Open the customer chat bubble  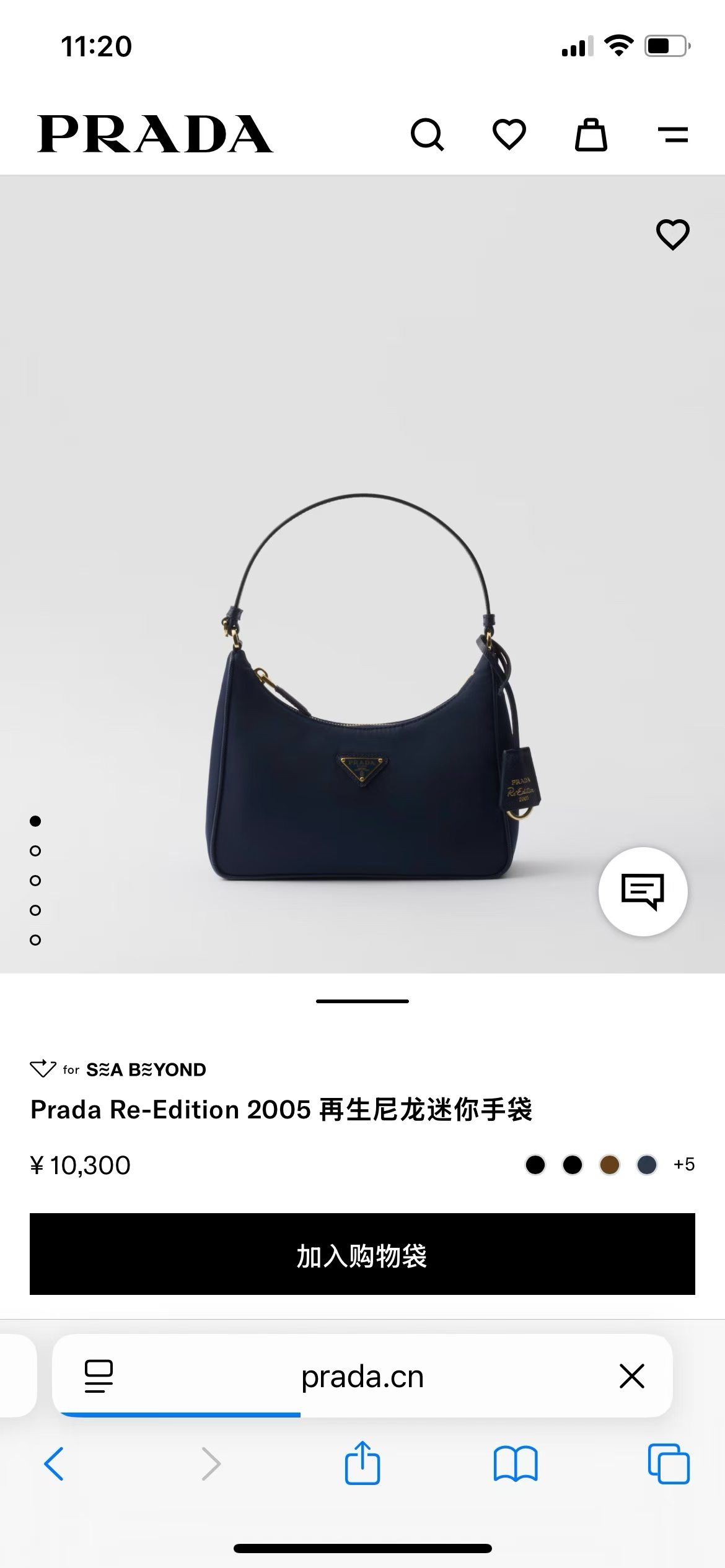pyautogui.click(x=643, y=891)
